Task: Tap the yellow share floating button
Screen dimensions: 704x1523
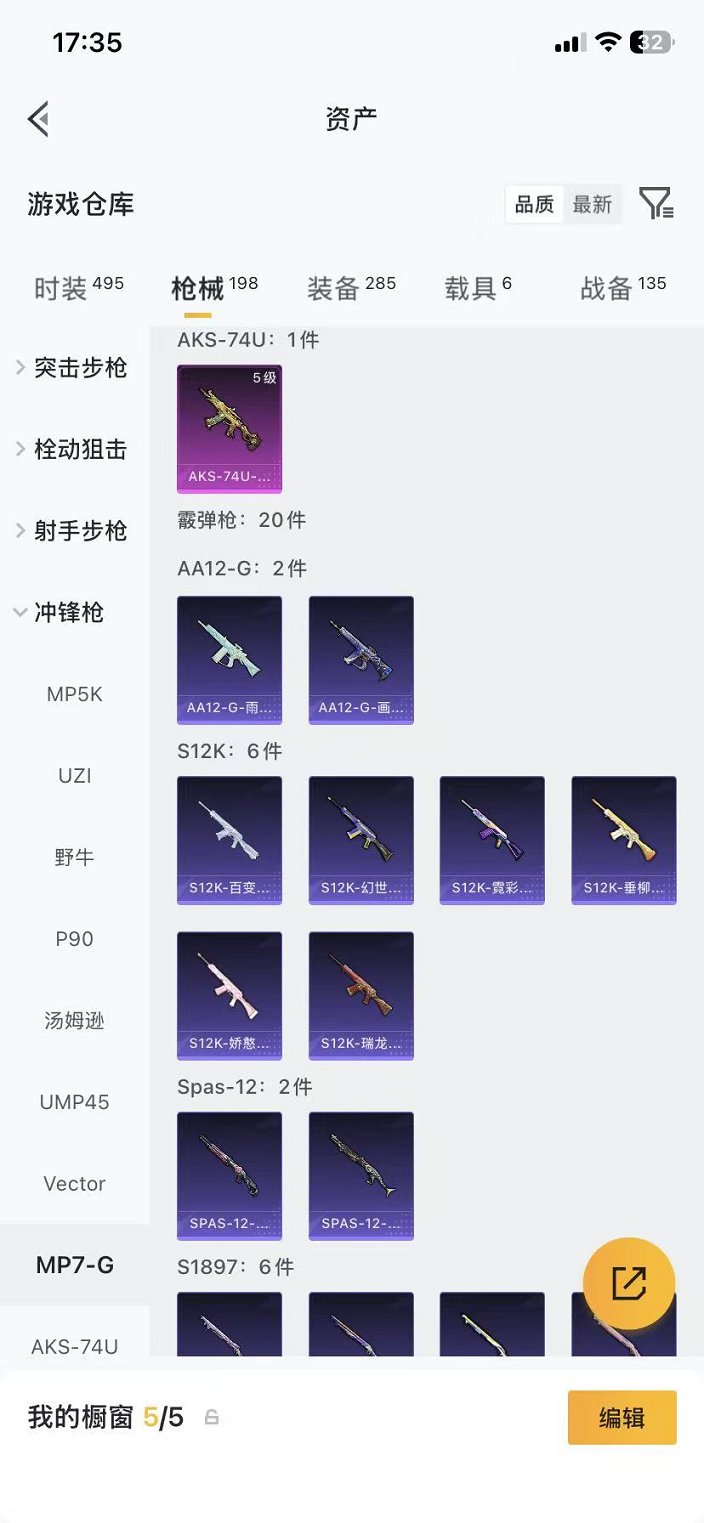Action: coord(629,1284)
